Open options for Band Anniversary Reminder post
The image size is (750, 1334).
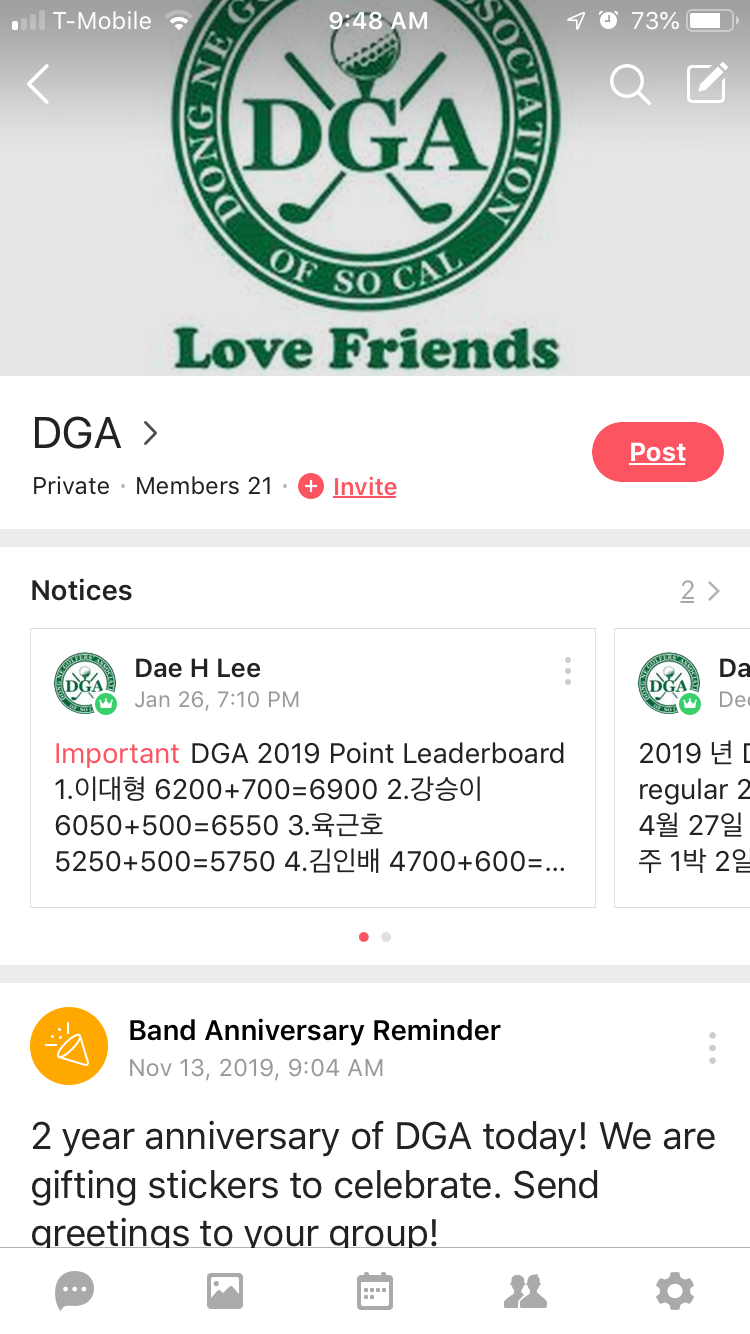pyautogui.click(x=711, y=1047)
